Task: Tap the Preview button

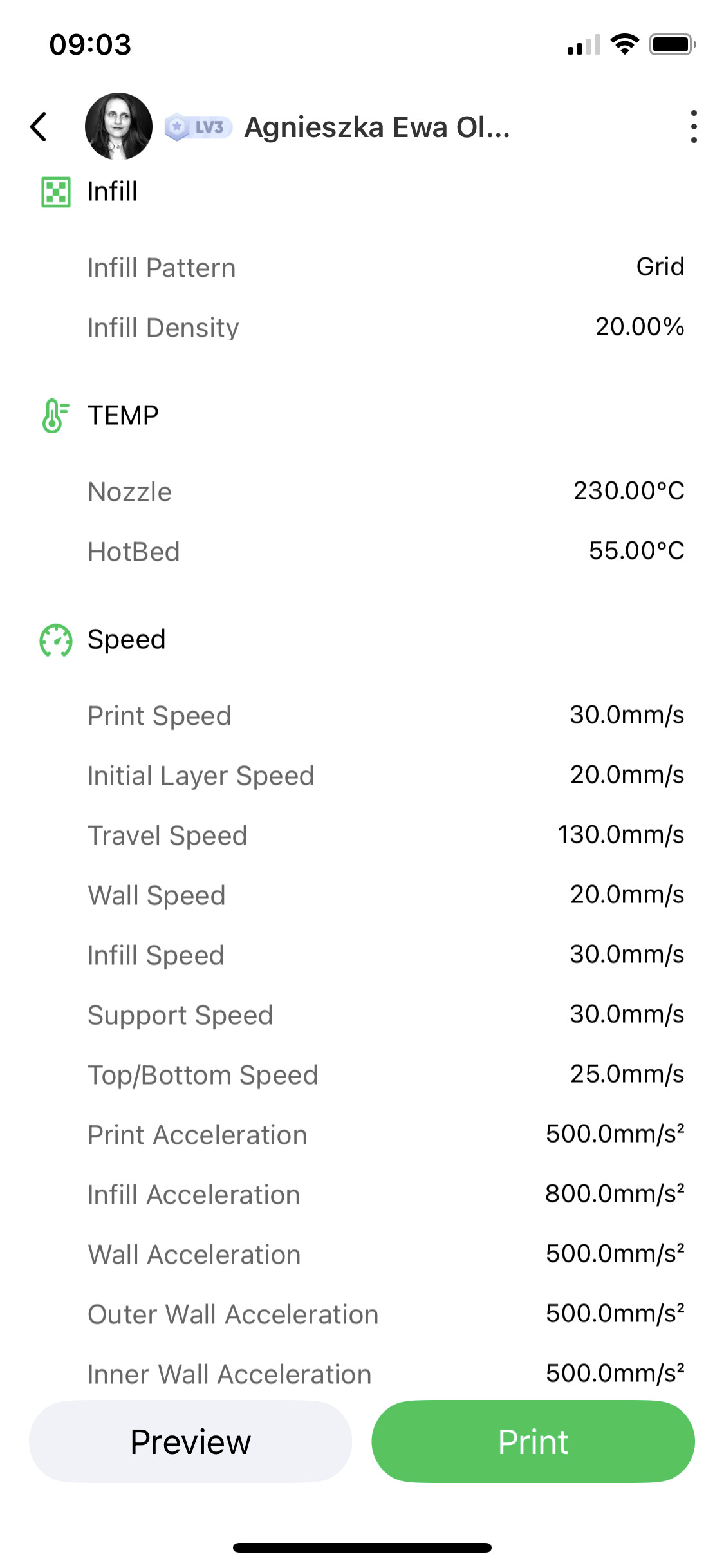Action: pyautogui.click(x=190, y=1441)
